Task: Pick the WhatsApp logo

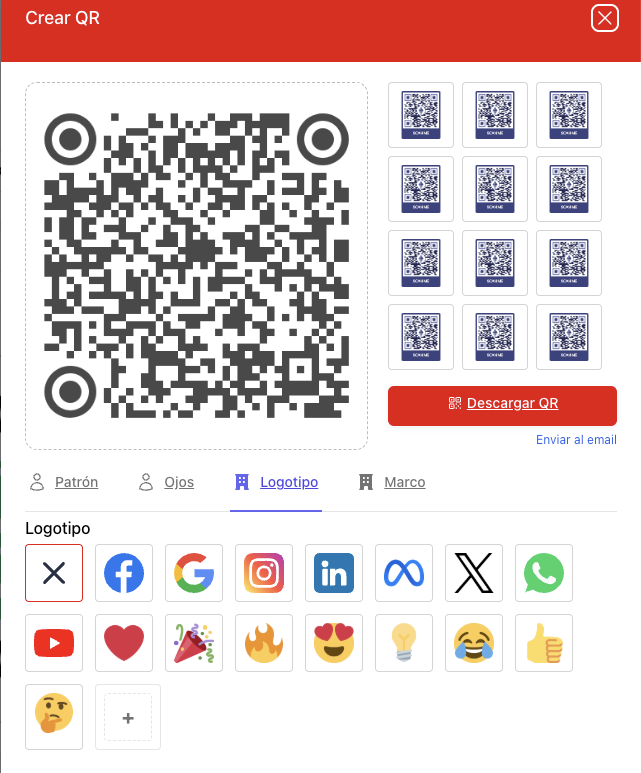Action: click(544, 573)
